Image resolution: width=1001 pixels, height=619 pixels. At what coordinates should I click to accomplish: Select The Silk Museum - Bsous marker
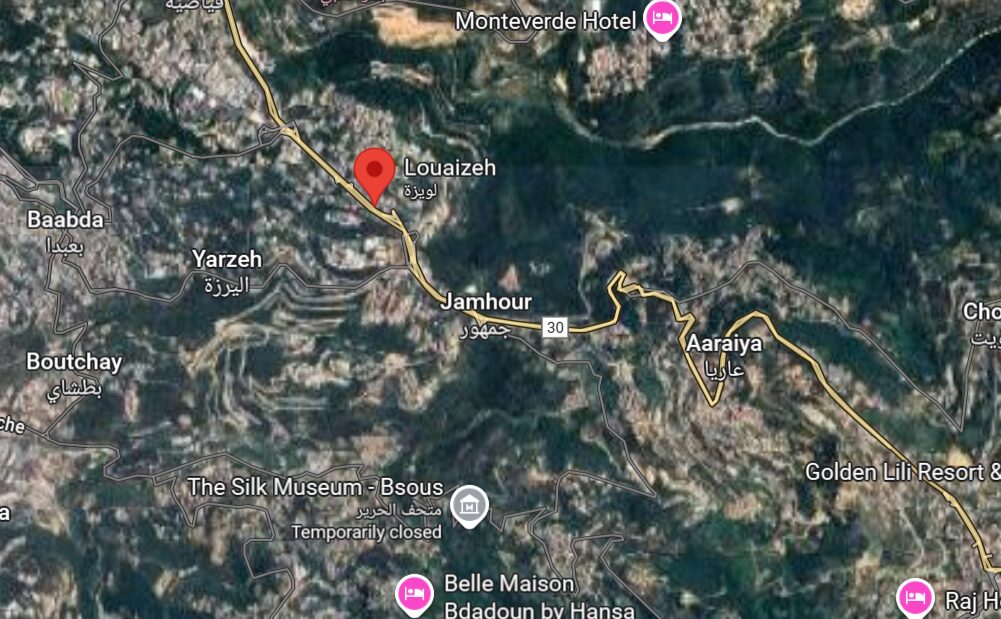pos(469,506)
